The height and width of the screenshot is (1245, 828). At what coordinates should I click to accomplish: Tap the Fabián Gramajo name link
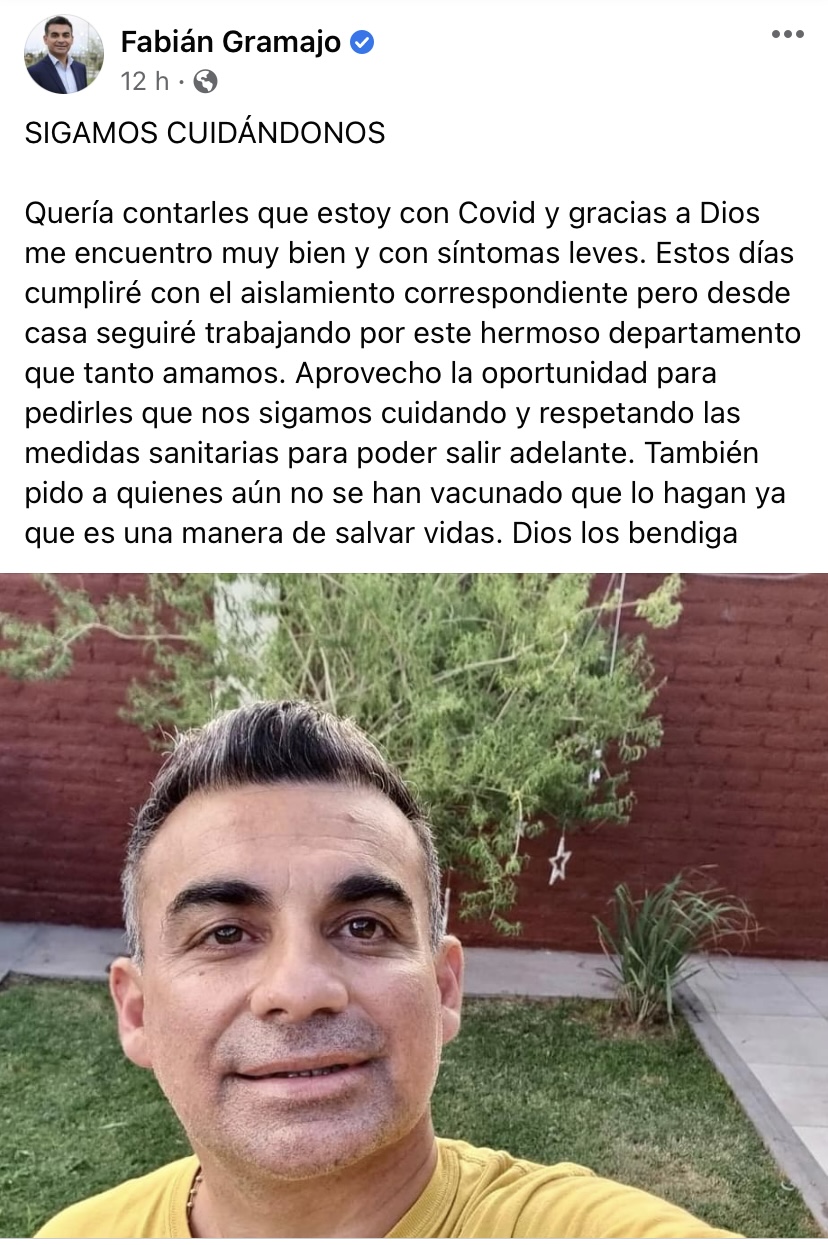231,42
